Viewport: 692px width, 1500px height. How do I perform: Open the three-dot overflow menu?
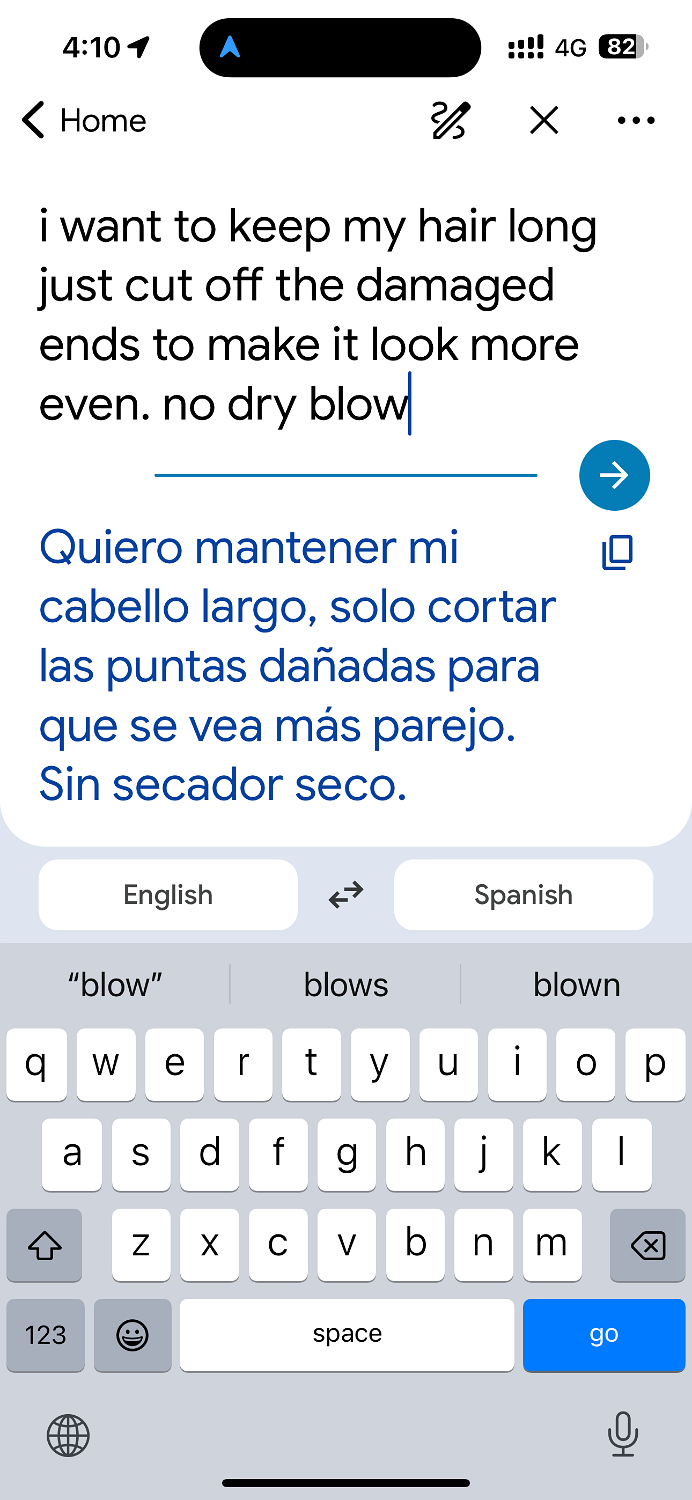[636, 121]
